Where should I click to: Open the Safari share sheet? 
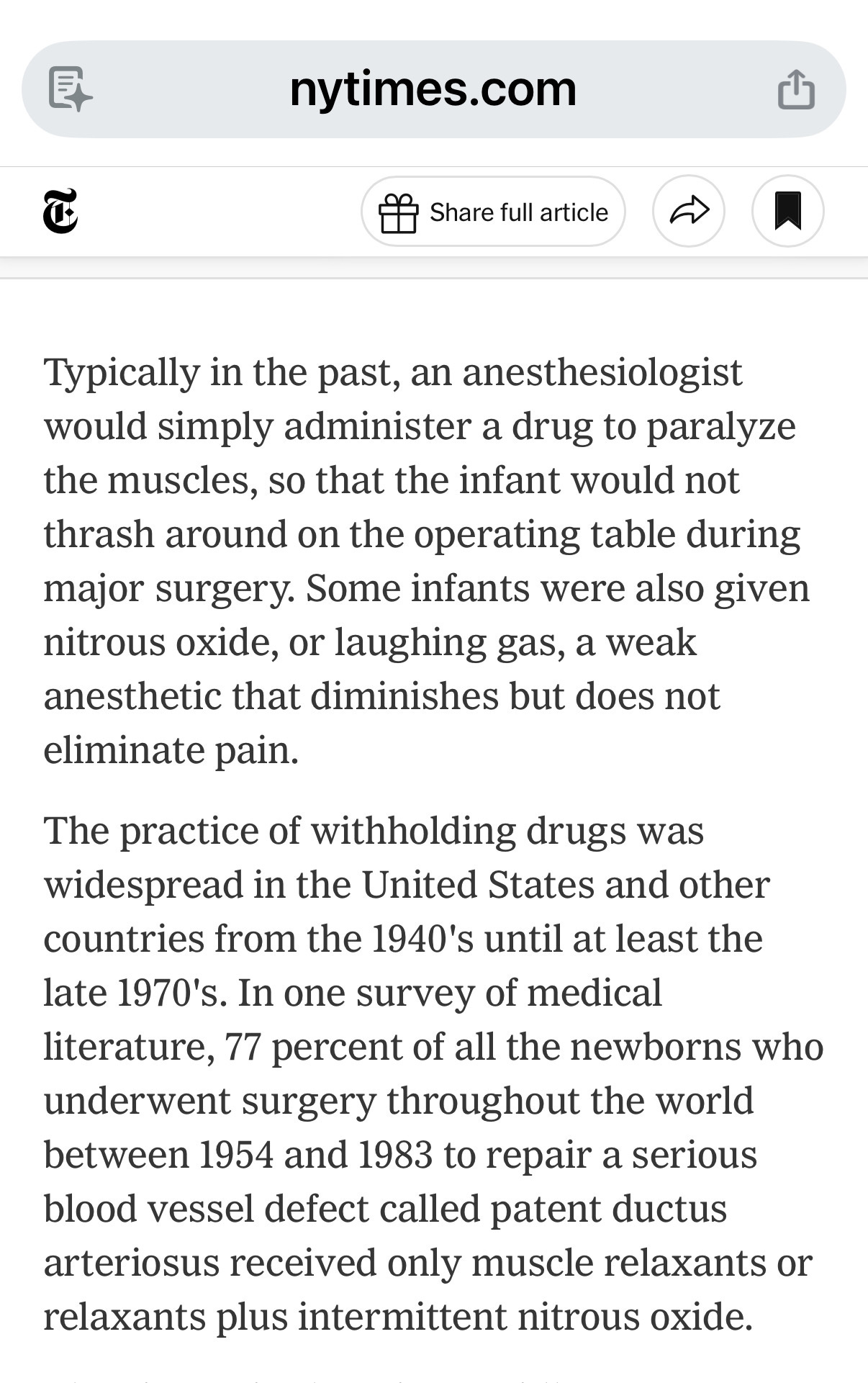[x=796, y=89]
